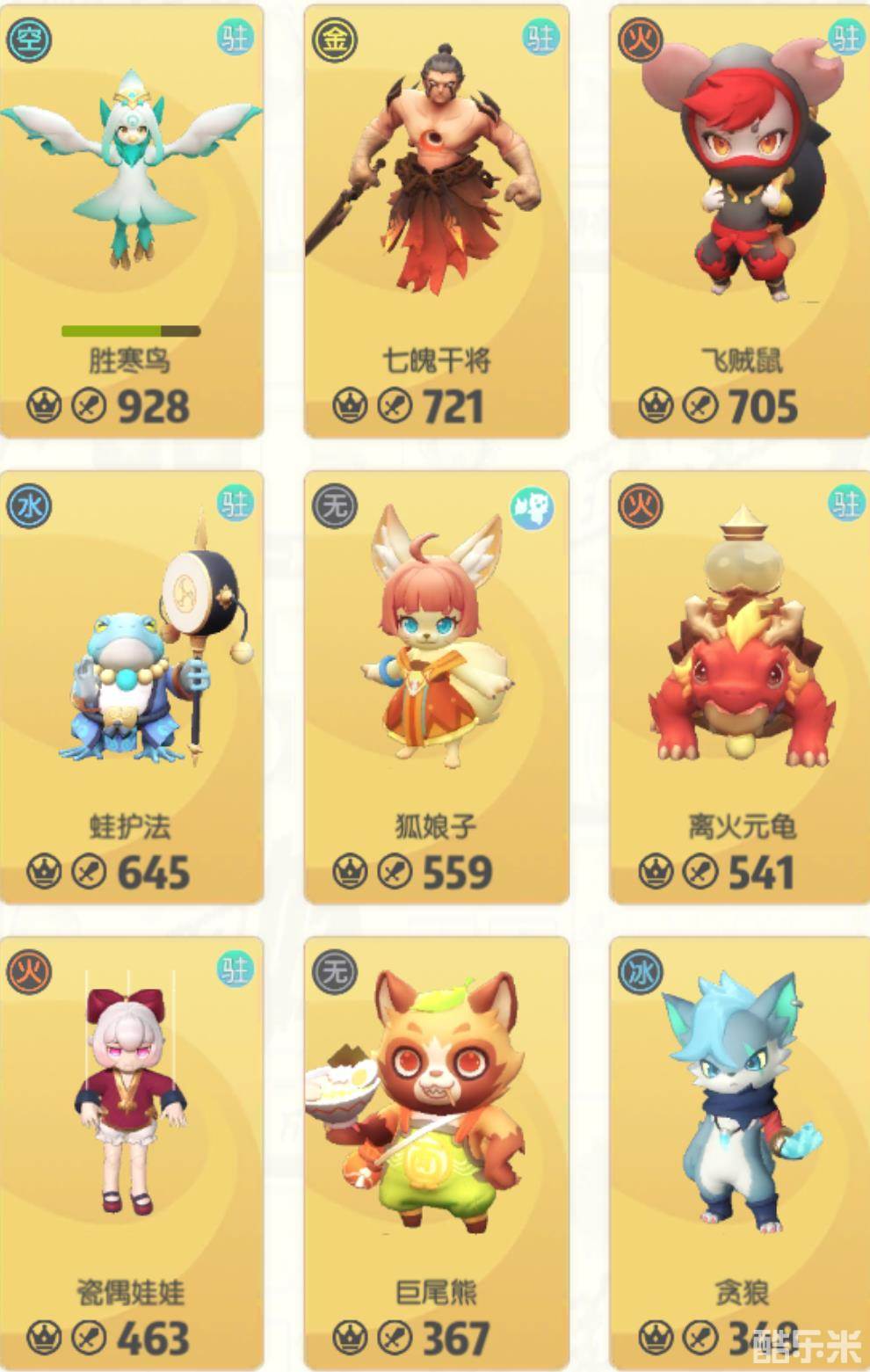
Task: View the 飞贼鼠 card
Action: pyautogui.click(x=741, y=220)
